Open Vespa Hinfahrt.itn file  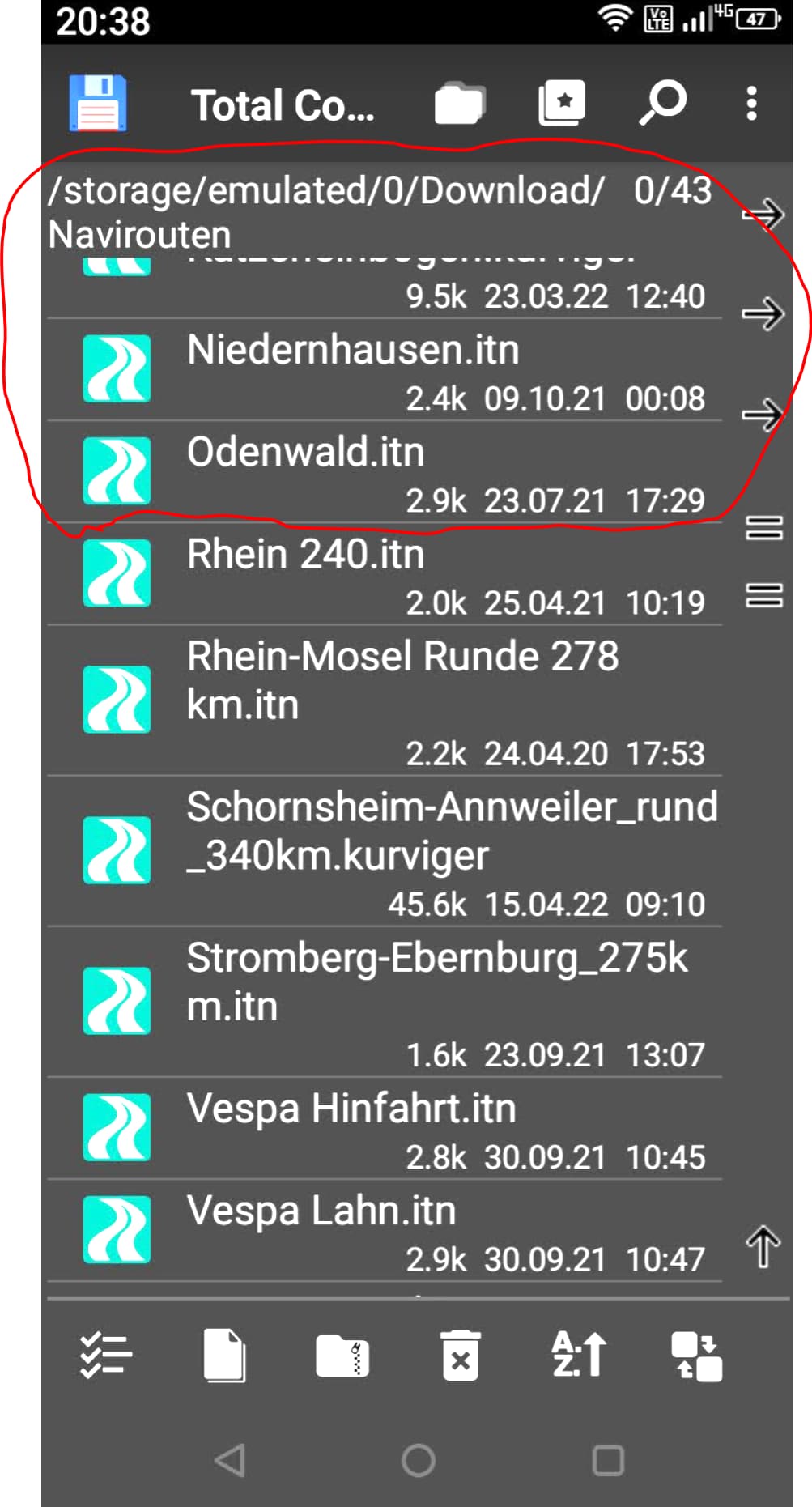(384, 1128)
